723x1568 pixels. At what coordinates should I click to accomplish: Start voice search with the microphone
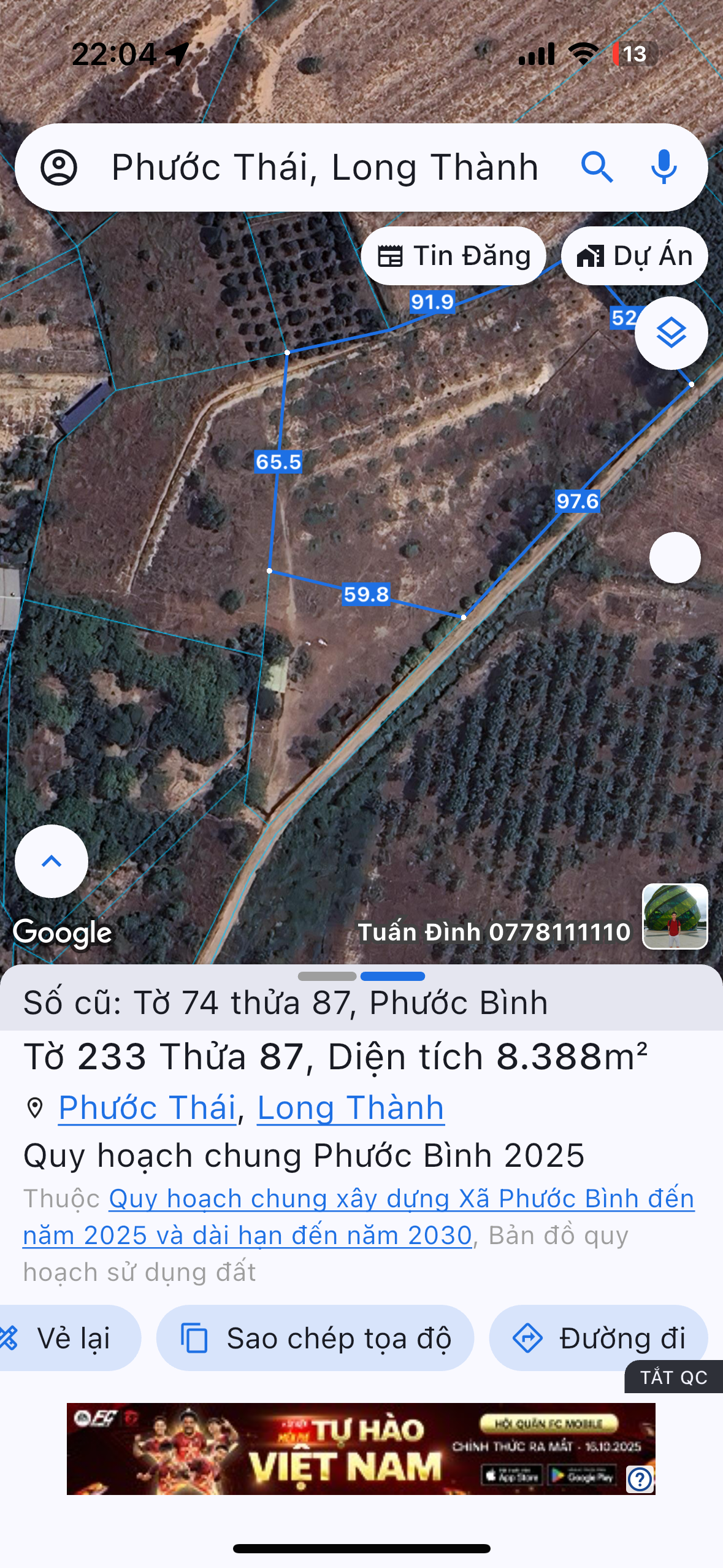click(664, 167)
